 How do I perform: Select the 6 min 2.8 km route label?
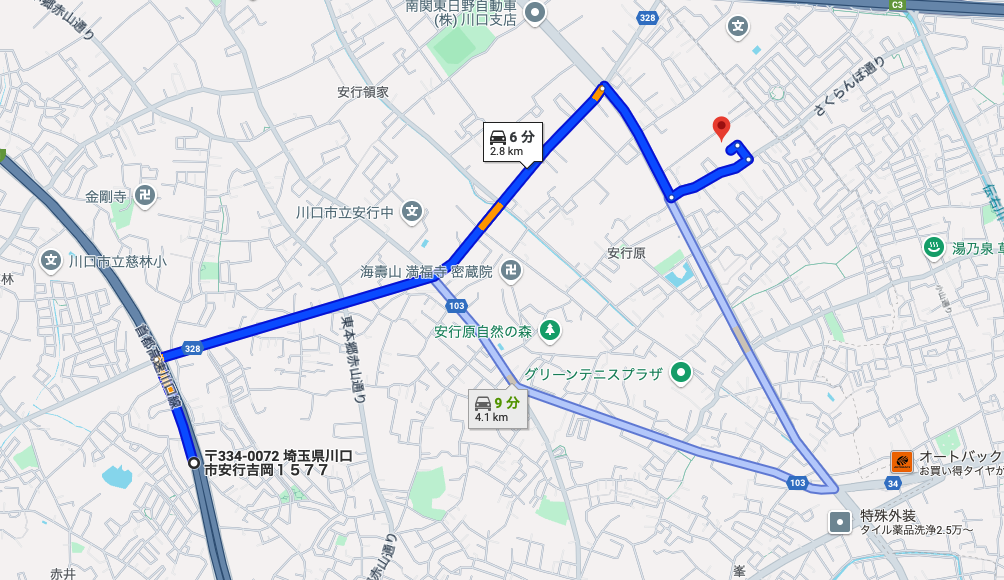(x=512, y=142)
